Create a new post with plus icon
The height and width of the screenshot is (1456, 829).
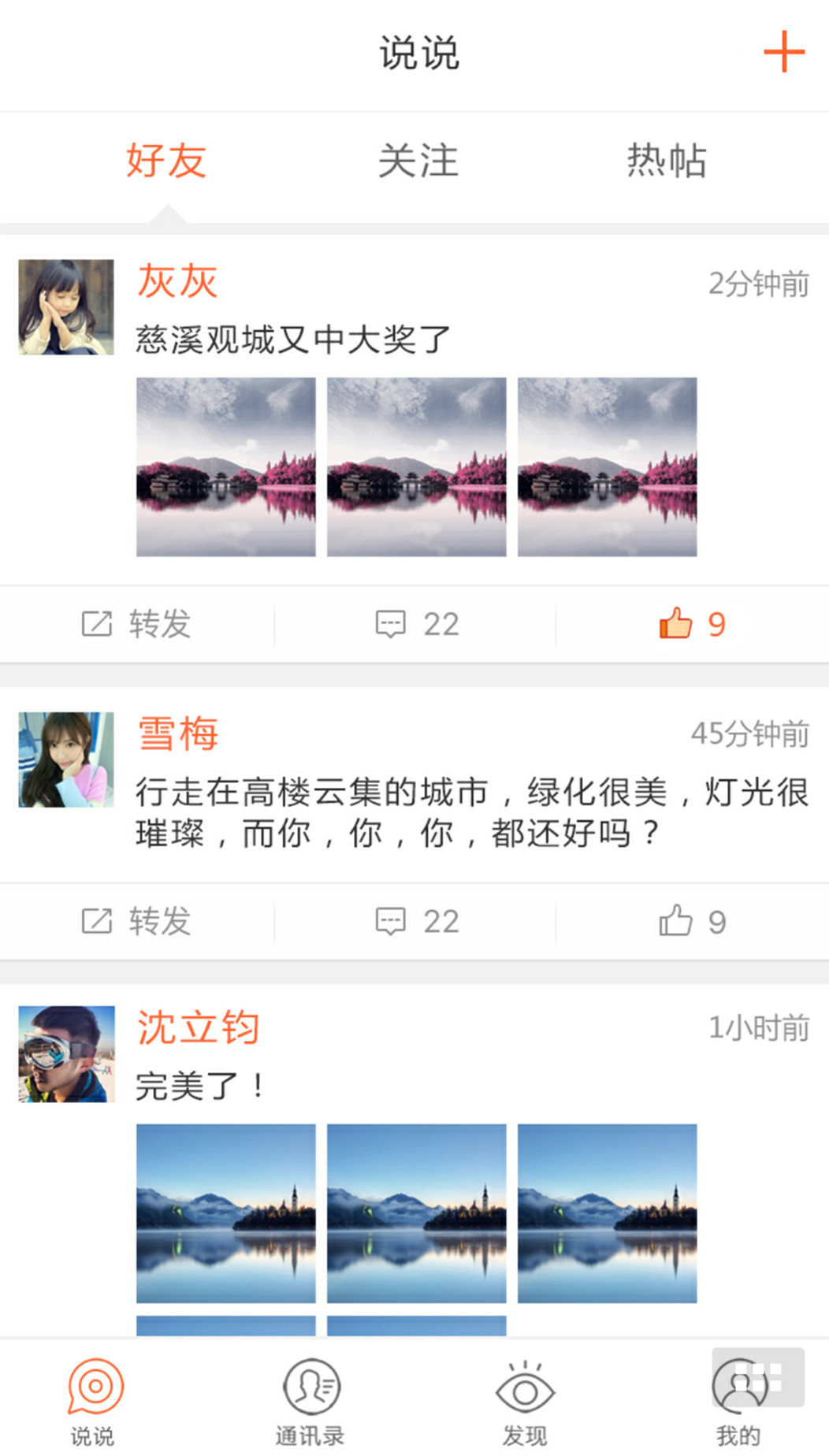tap(783, 52)
